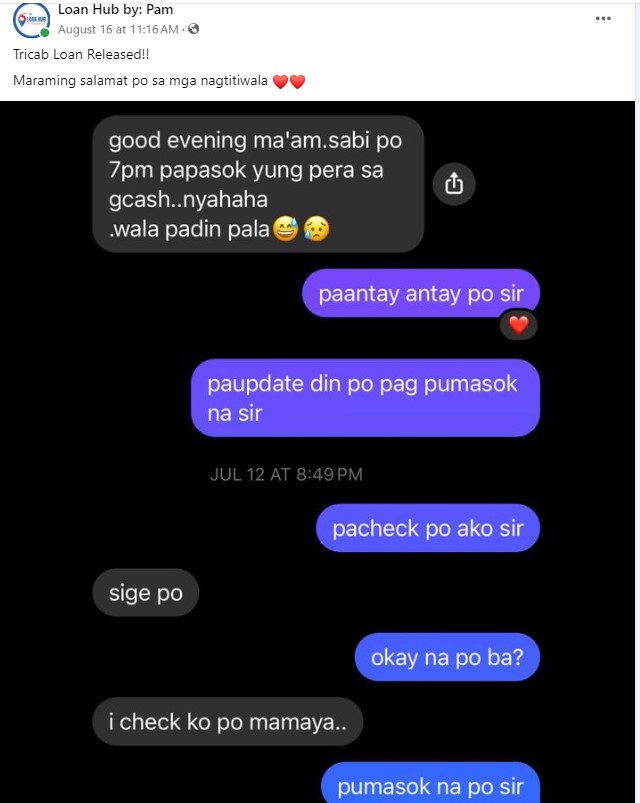The width and height of the screenshot is (640, 803).
Task: Open the post's three-dot options menu
Action: click(x=603, y=18)
